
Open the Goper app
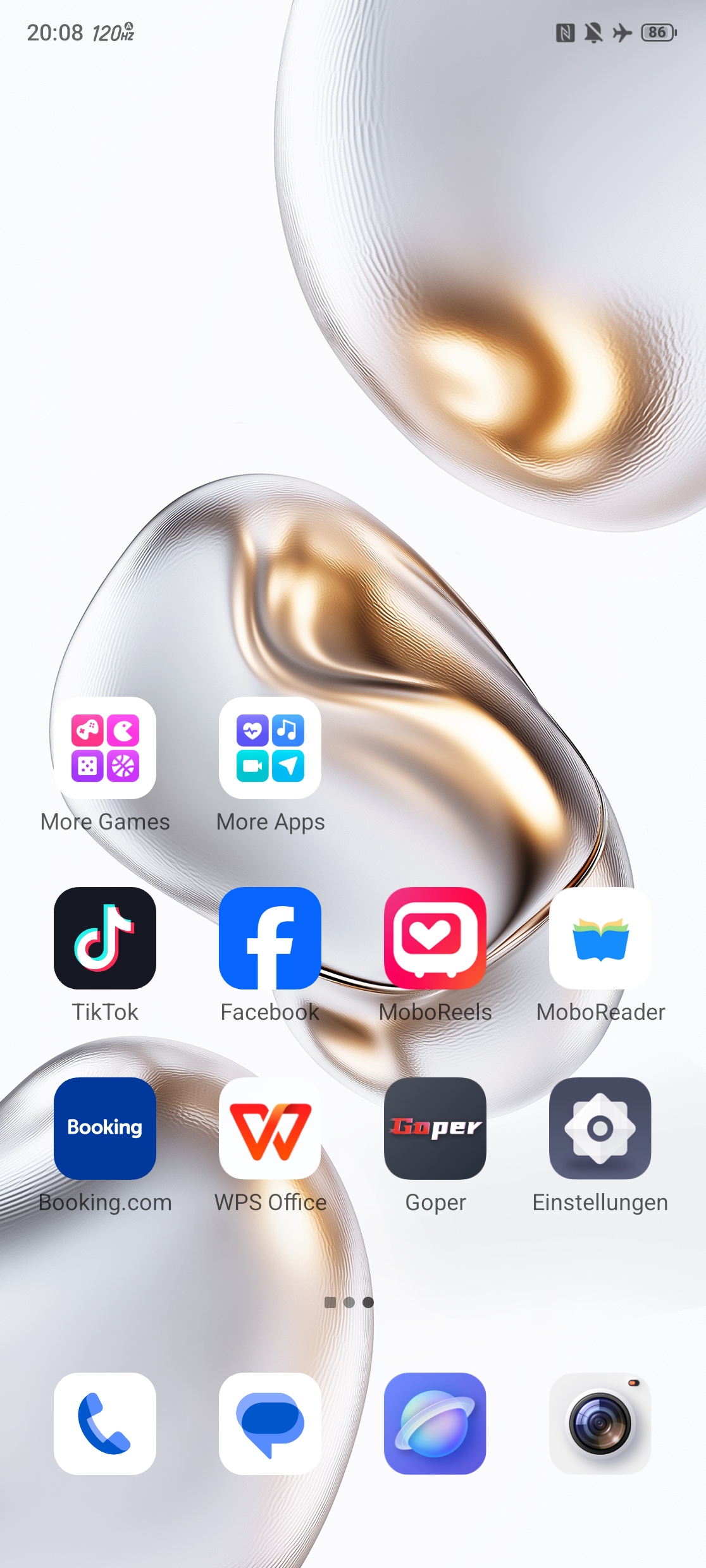point(435,1129)
